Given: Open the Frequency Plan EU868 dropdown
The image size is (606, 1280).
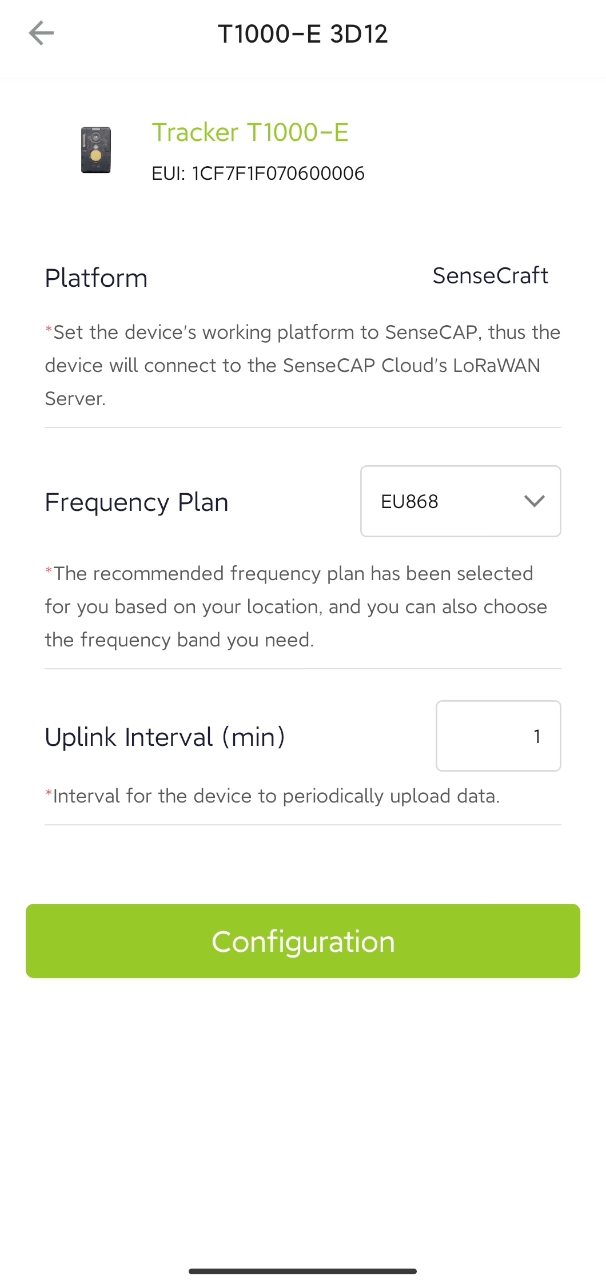Looking at the screenshot, I should (460, 501).
